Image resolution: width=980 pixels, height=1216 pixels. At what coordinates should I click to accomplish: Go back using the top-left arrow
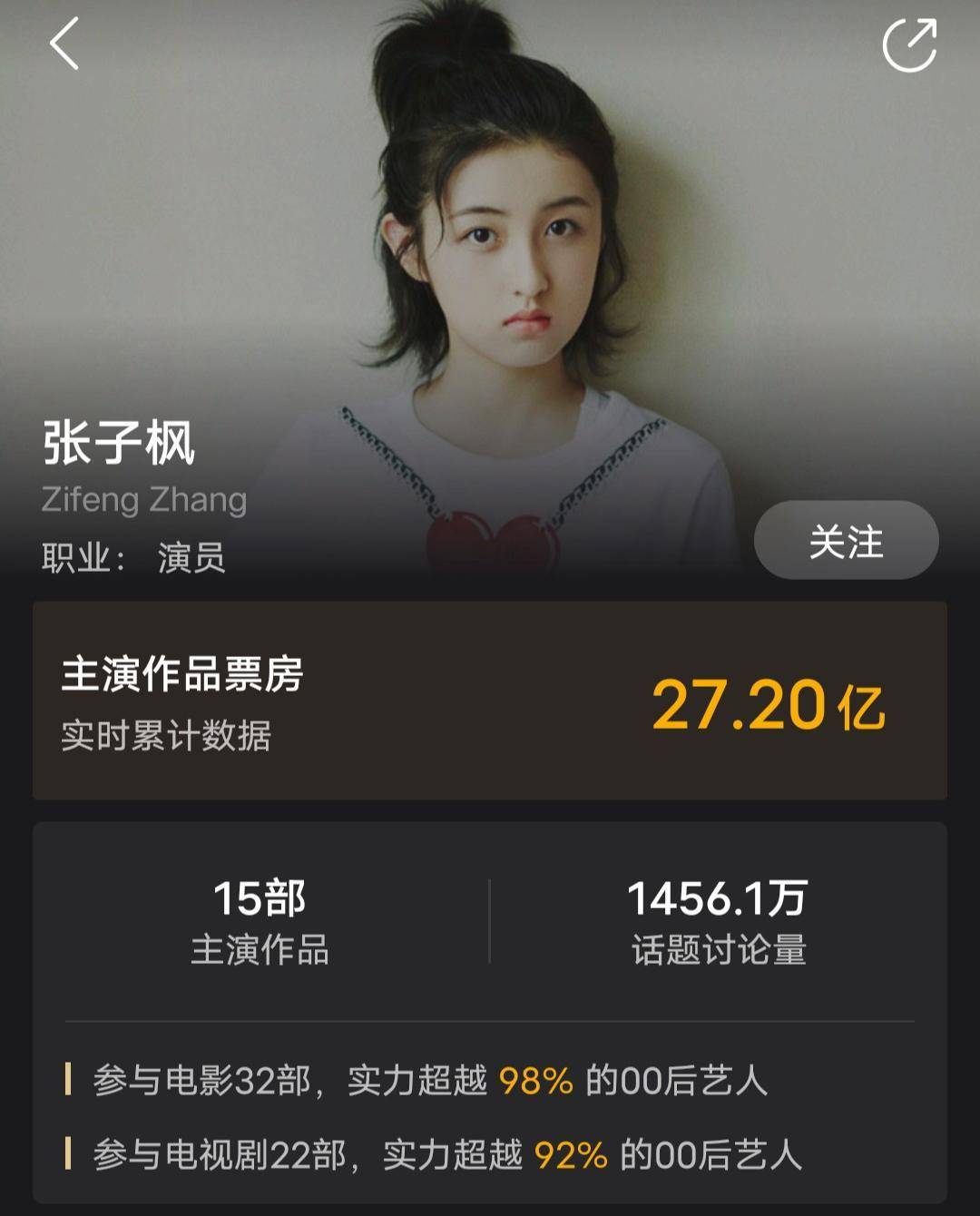pos(64,44)
